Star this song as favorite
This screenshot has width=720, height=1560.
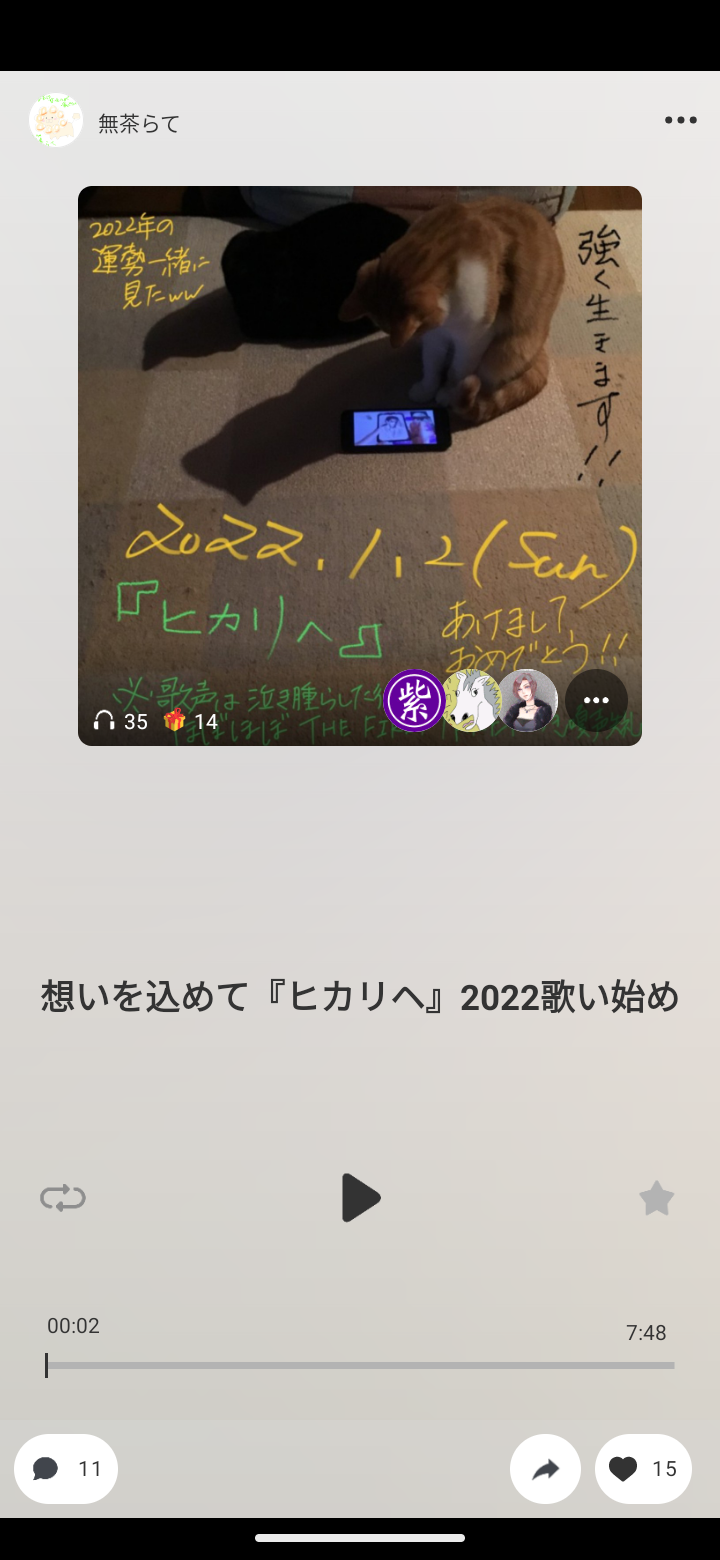coord(656,1197)
